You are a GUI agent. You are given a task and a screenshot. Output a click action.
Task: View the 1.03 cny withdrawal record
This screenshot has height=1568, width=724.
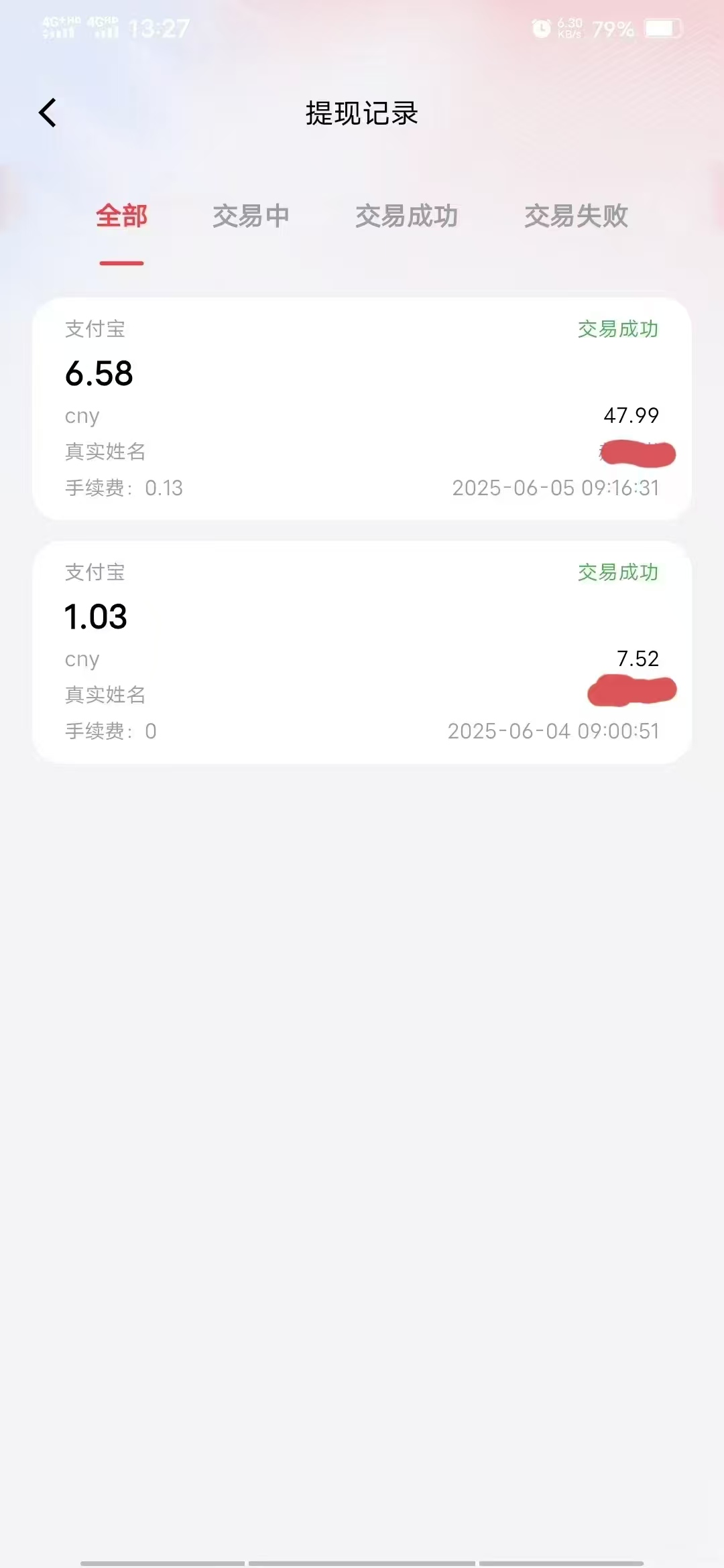[362, 652]
